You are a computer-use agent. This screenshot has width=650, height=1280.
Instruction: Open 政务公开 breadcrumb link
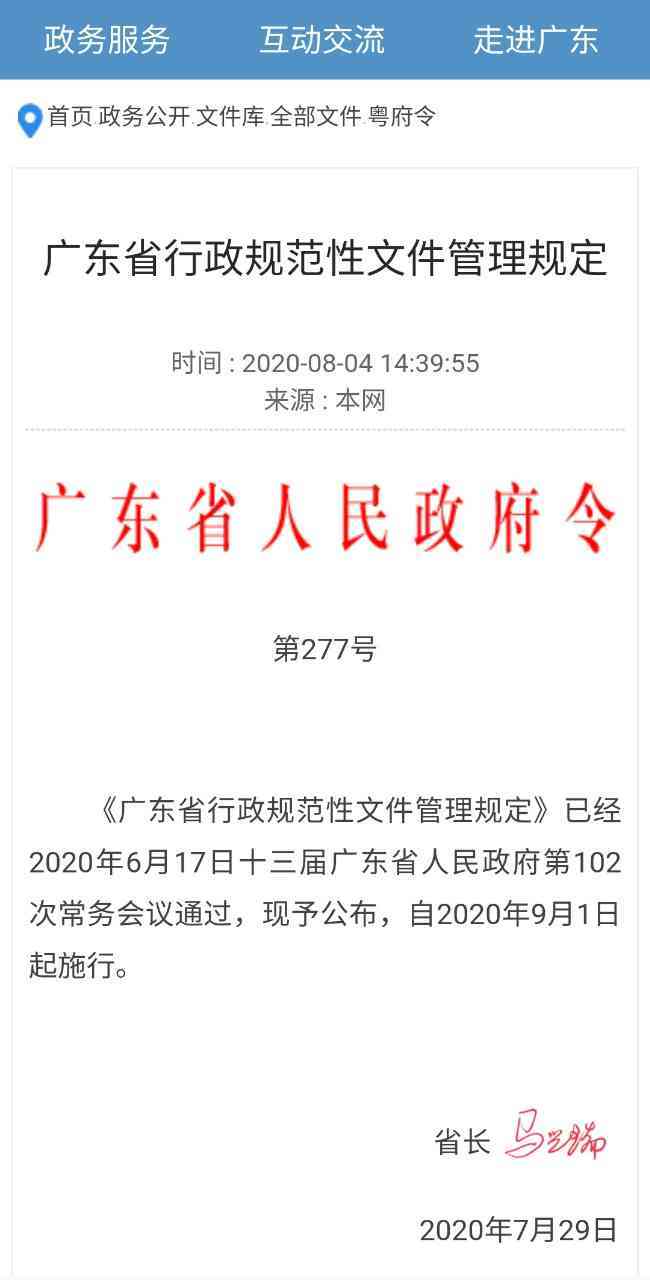145,117
